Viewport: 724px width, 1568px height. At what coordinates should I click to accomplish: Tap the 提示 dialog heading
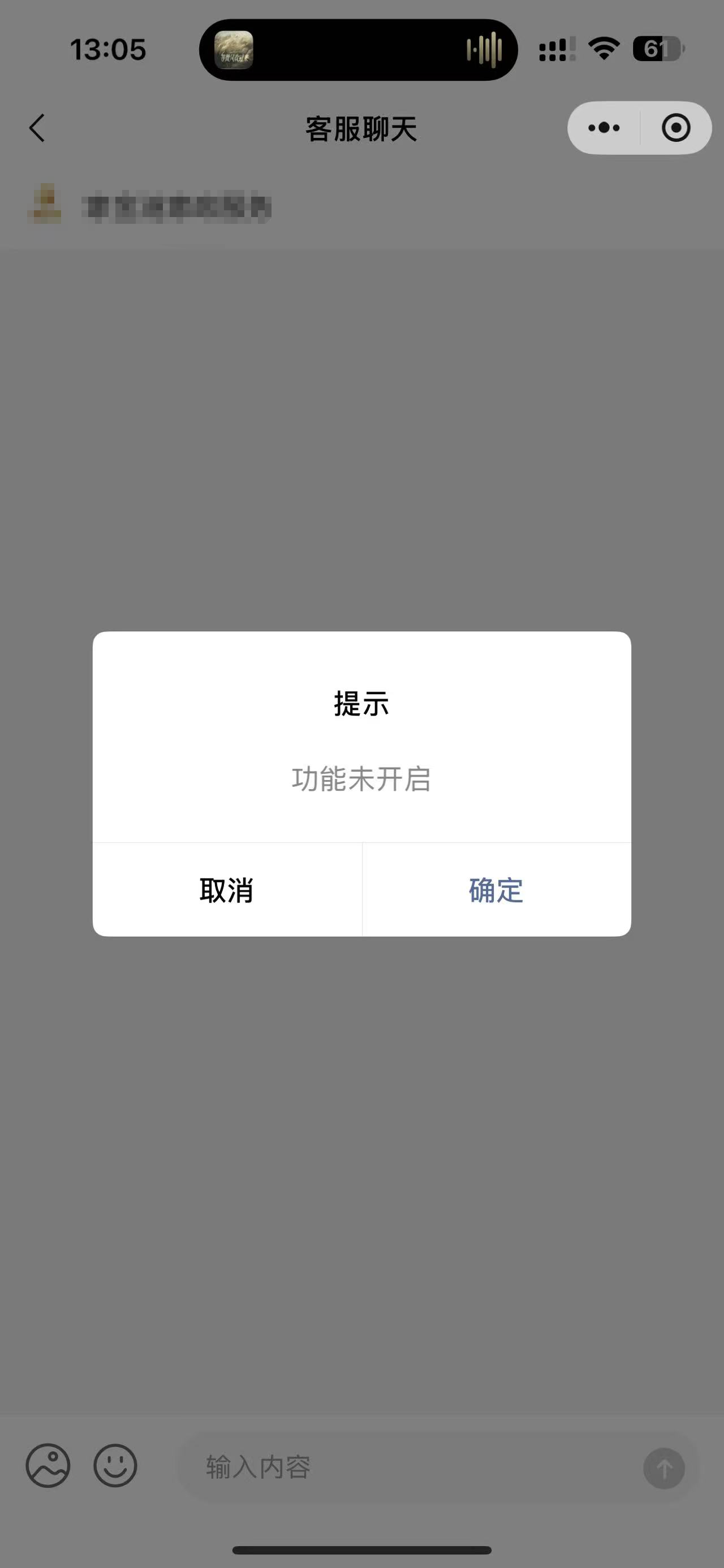(x=361, y=704)
